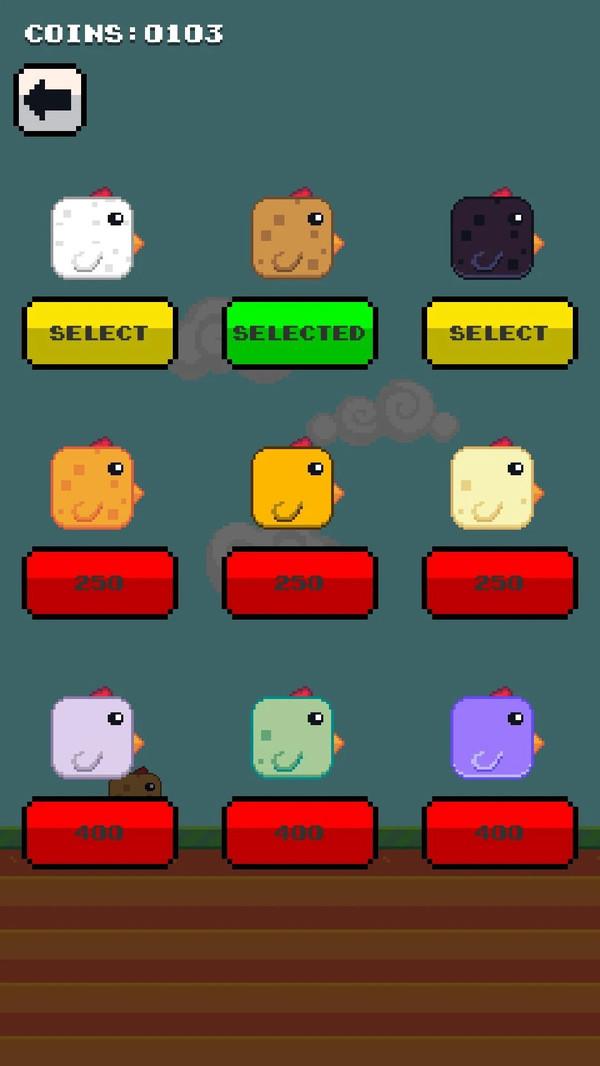This screenshot has height=1066, width=600.
Task: Go back using the arrow button
Action: point(49,100)
